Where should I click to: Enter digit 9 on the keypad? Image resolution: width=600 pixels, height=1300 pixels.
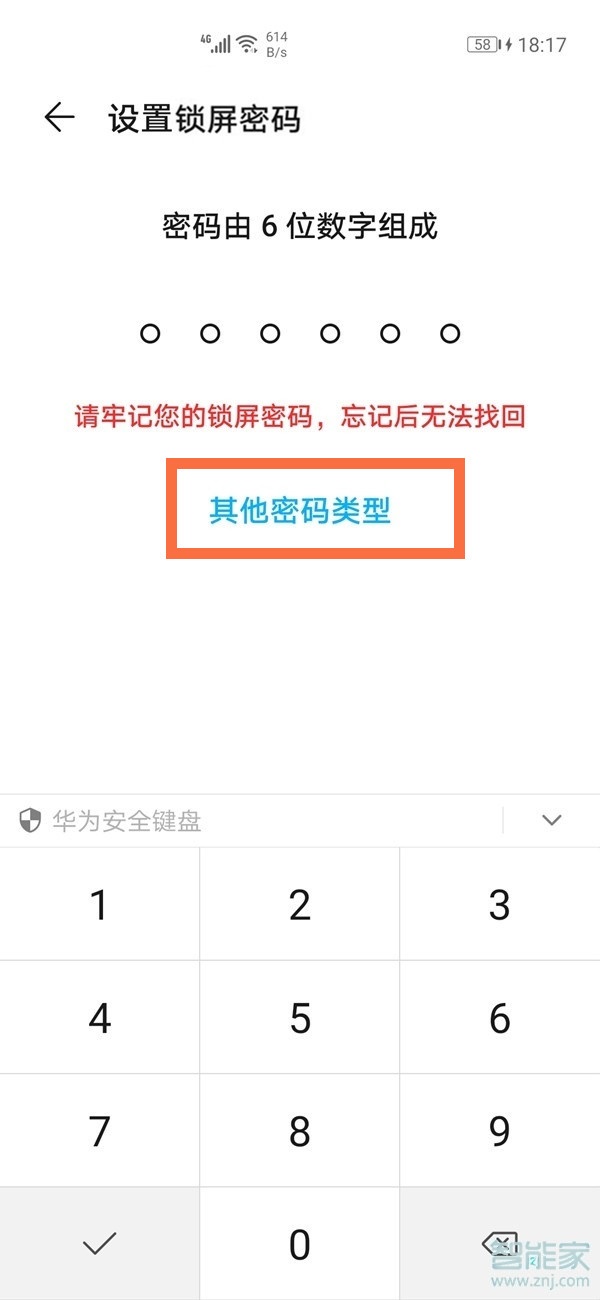coord(500,1131)
